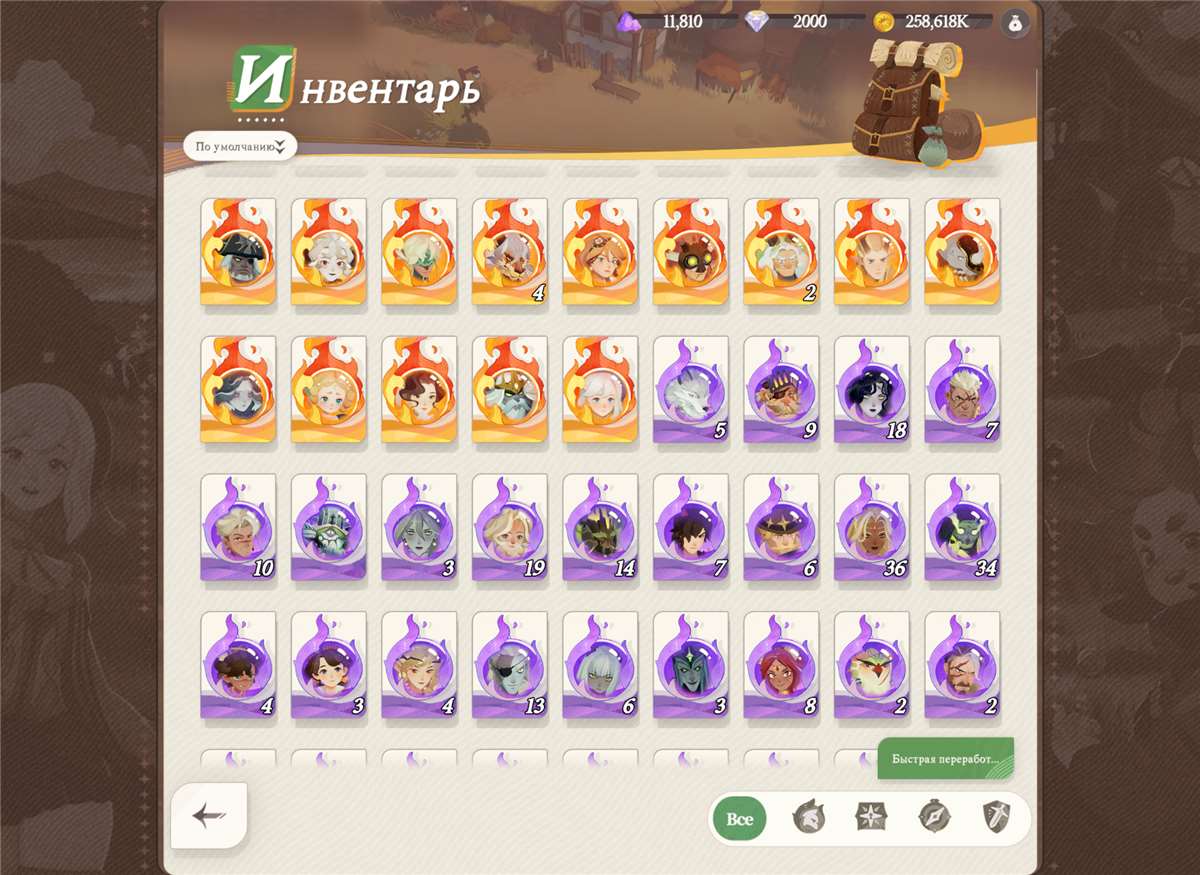Select the red-haired hero card (8)
The width and height of the screenshot is (1200, 875).
[781, 666]
